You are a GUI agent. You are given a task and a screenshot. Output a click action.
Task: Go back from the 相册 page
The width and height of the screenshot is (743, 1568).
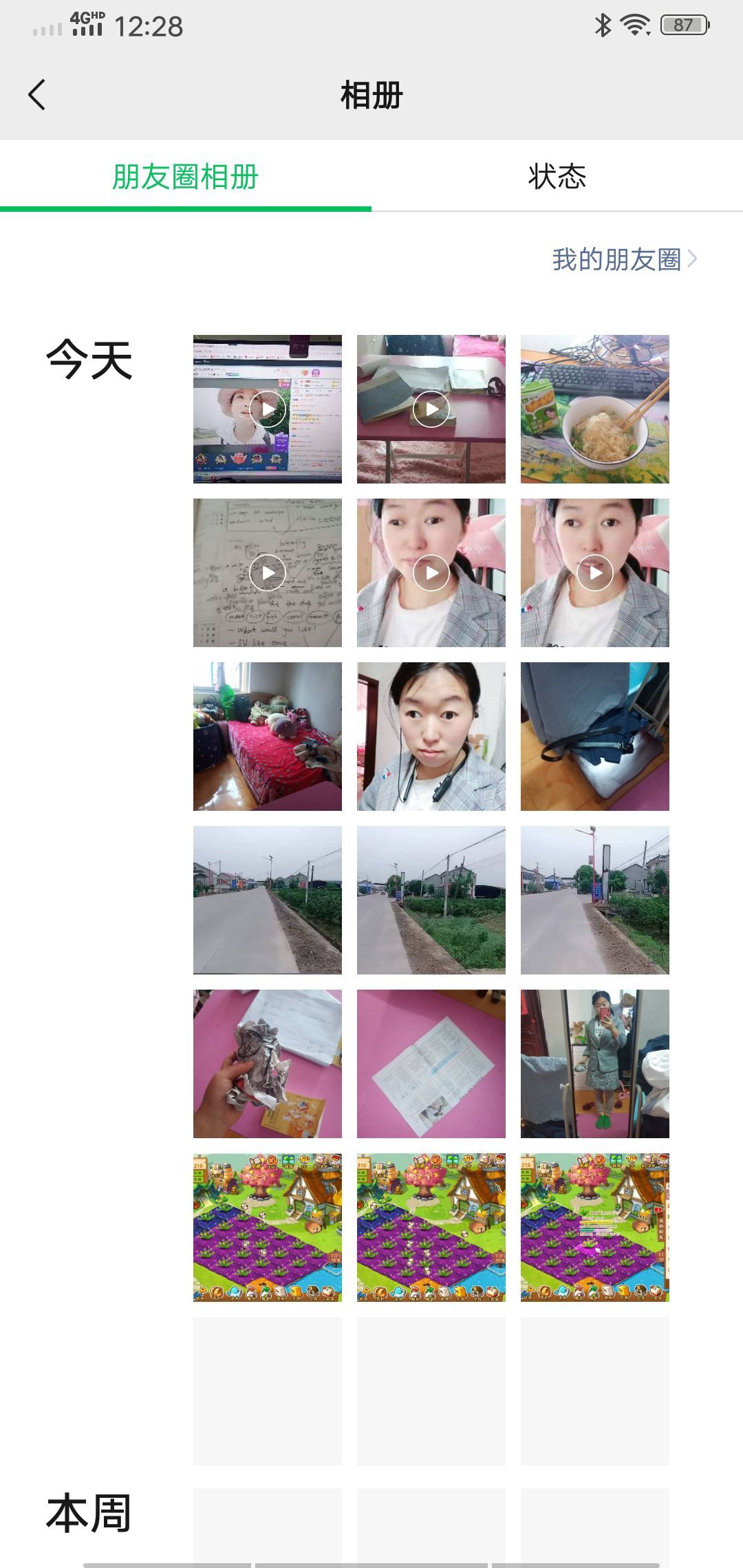(x=37, y=95)
